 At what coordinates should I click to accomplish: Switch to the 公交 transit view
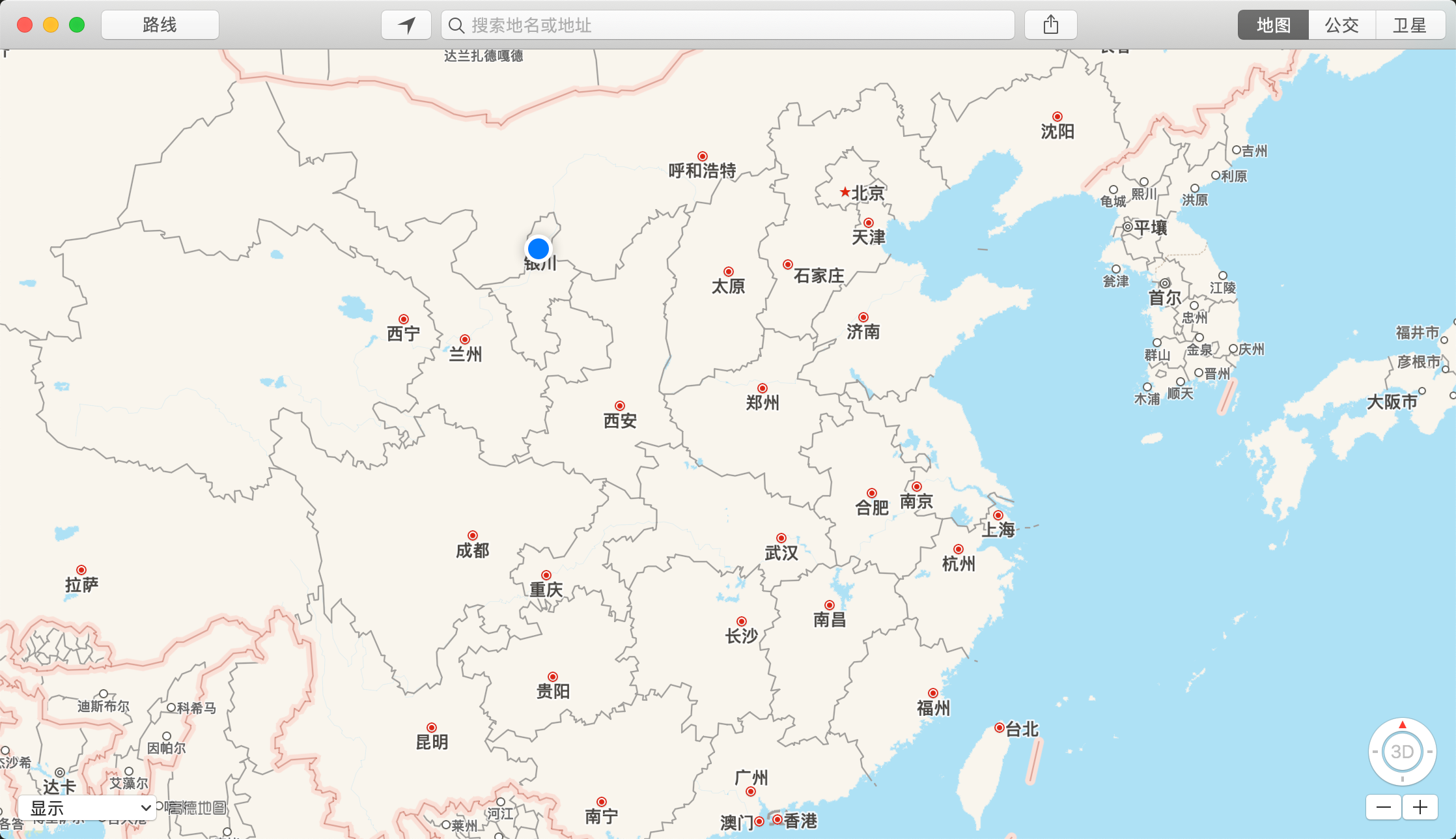(1342, 25)
